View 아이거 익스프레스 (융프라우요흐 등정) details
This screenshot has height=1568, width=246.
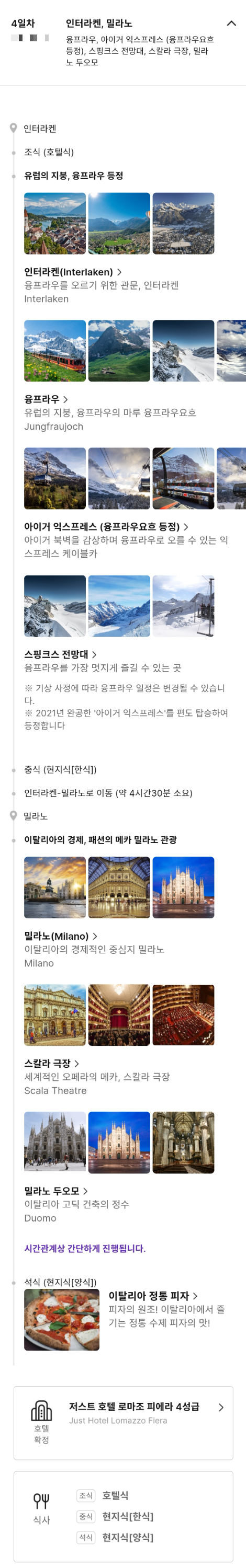pyautogui.click(x=106, y=526)
